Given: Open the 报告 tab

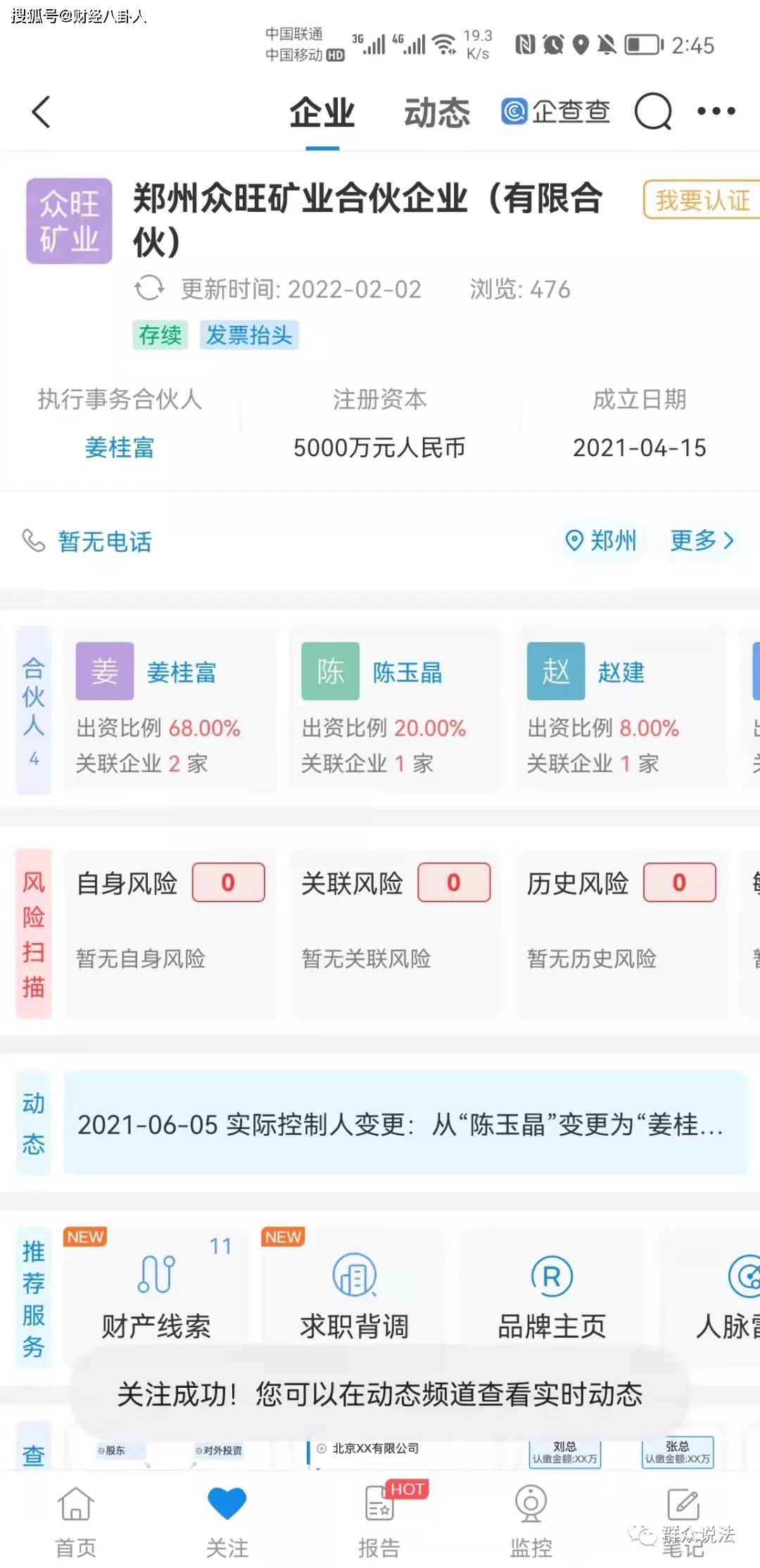Looking at the screenshot, I should click(x=380, y=1520).
